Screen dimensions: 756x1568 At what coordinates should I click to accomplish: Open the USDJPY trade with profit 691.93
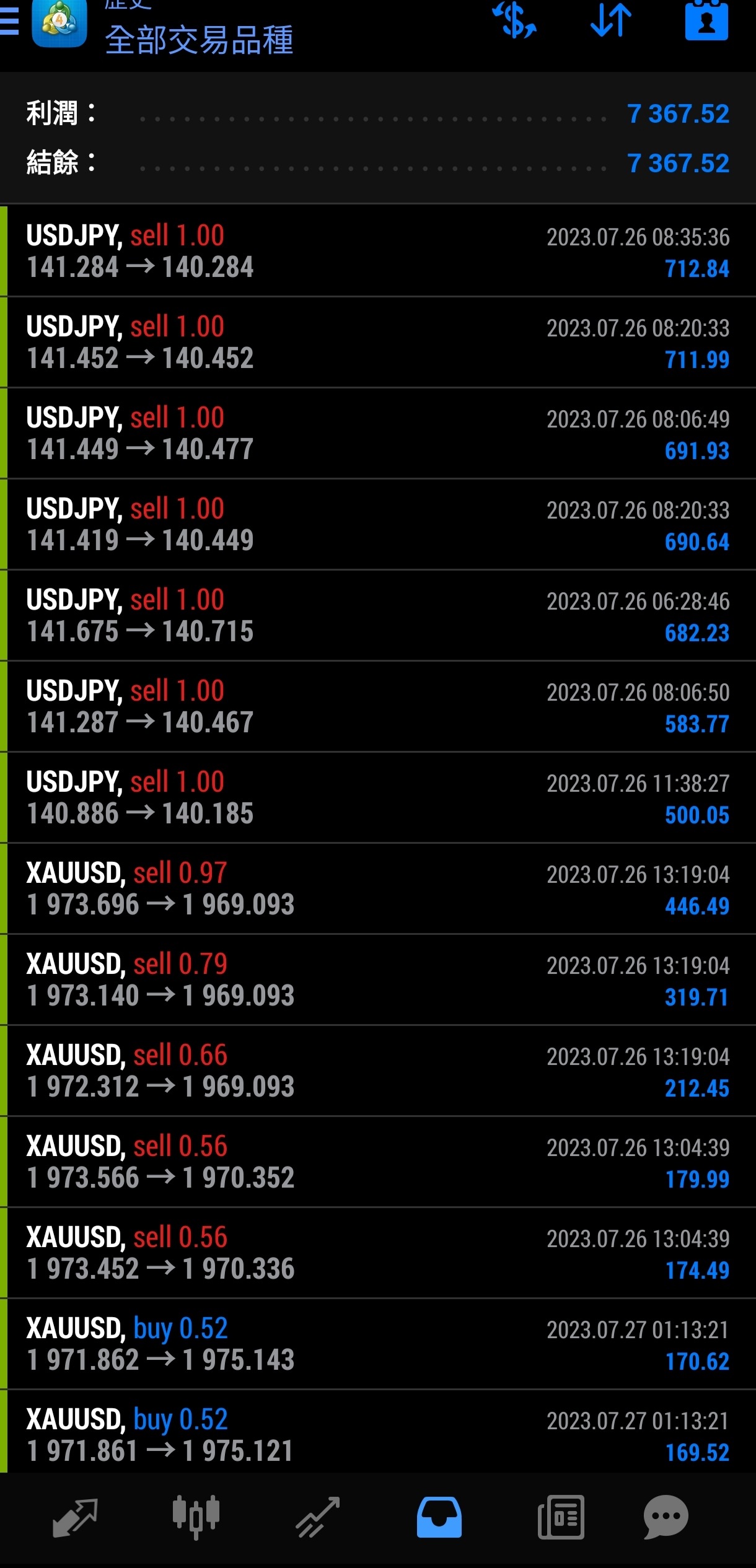point(378,434)
